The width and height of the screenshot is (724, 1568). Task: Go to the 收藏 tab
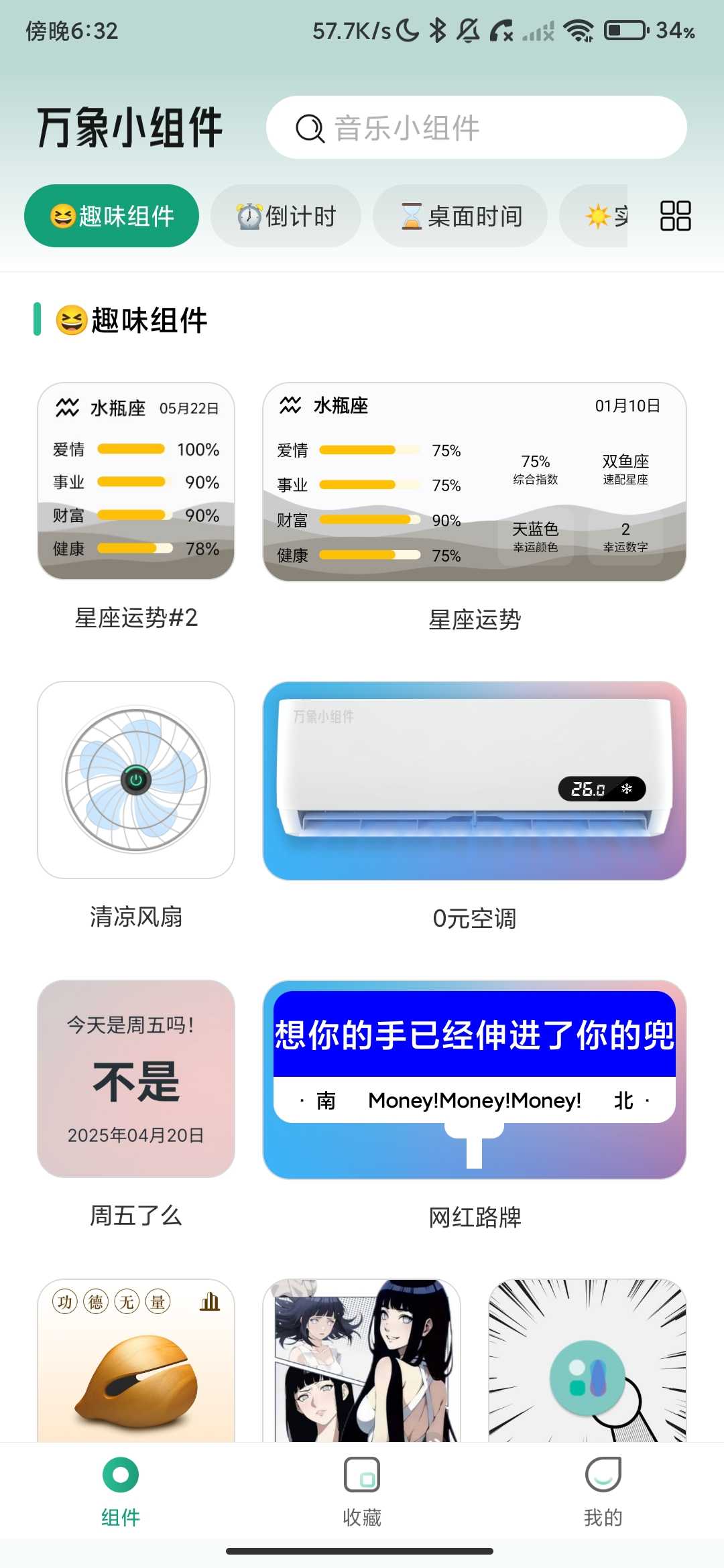[362, 1492]
